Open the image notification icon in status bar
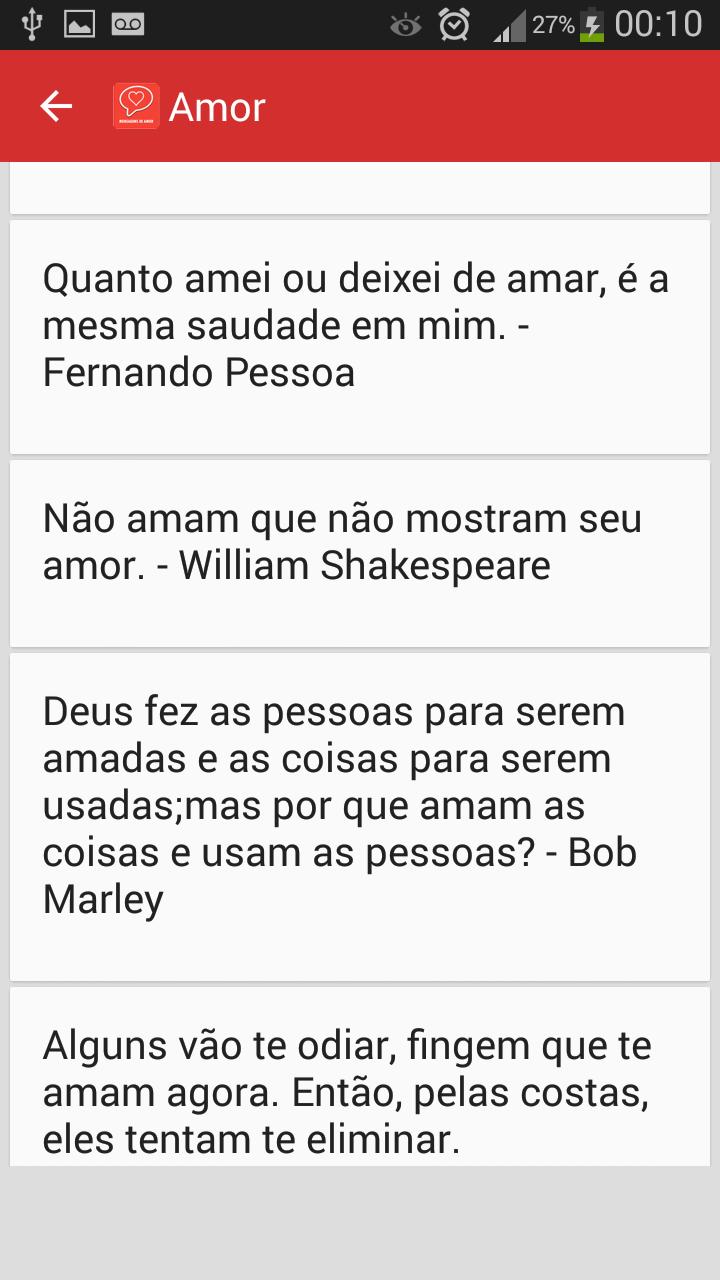 (x=82, y=23)
